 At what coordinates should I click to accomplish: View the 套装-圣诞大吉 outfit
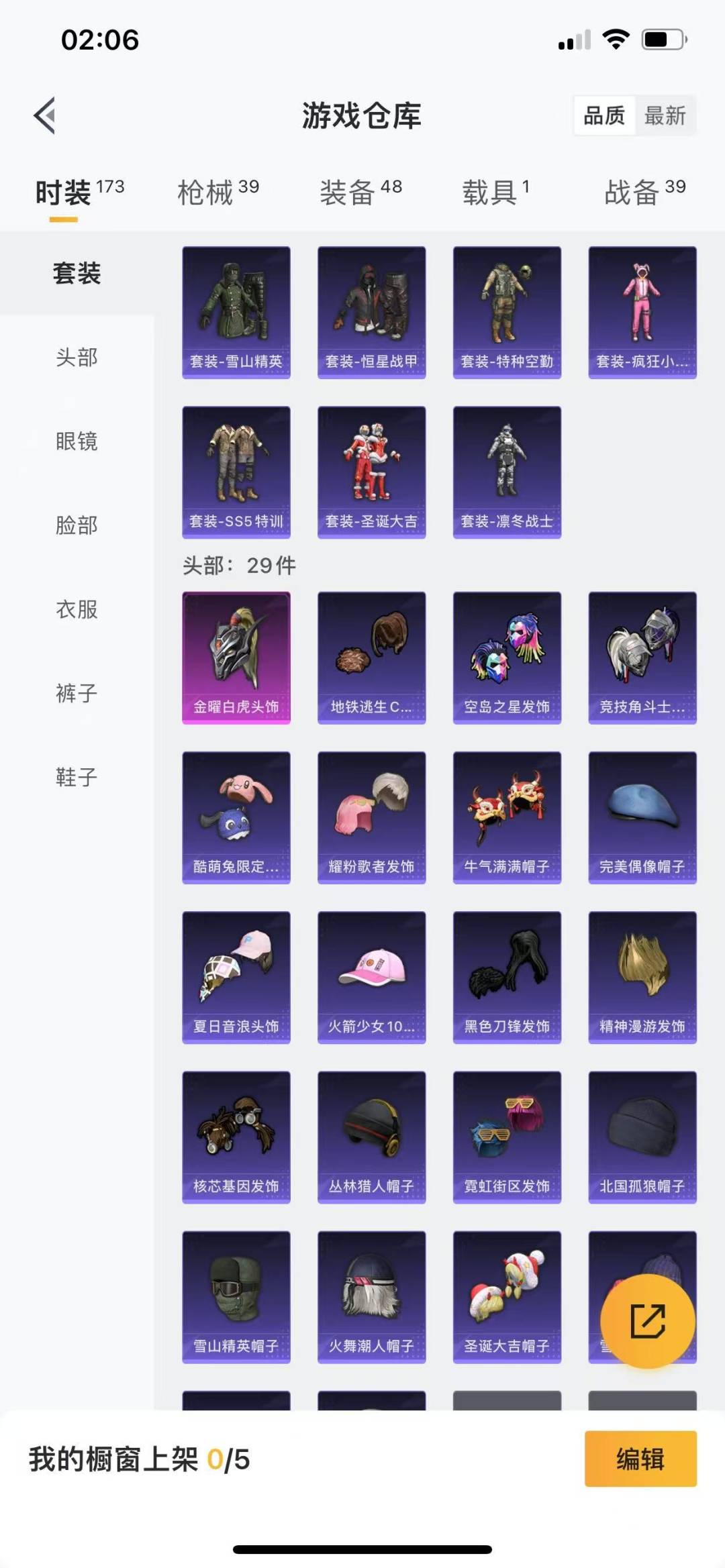(x=372, y=472)
